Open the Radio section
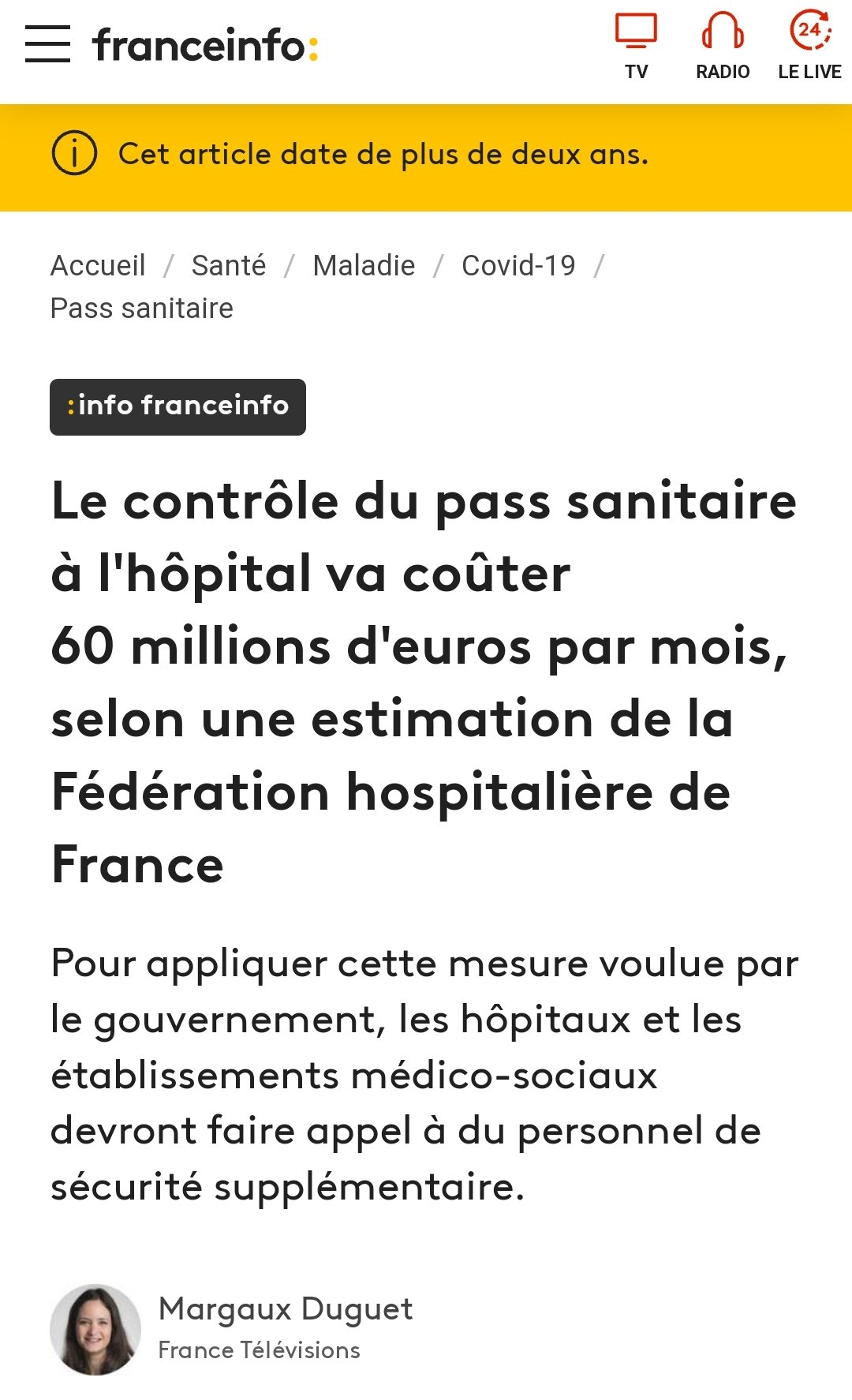Screen dimensions: 852x1400 (723, 47)
